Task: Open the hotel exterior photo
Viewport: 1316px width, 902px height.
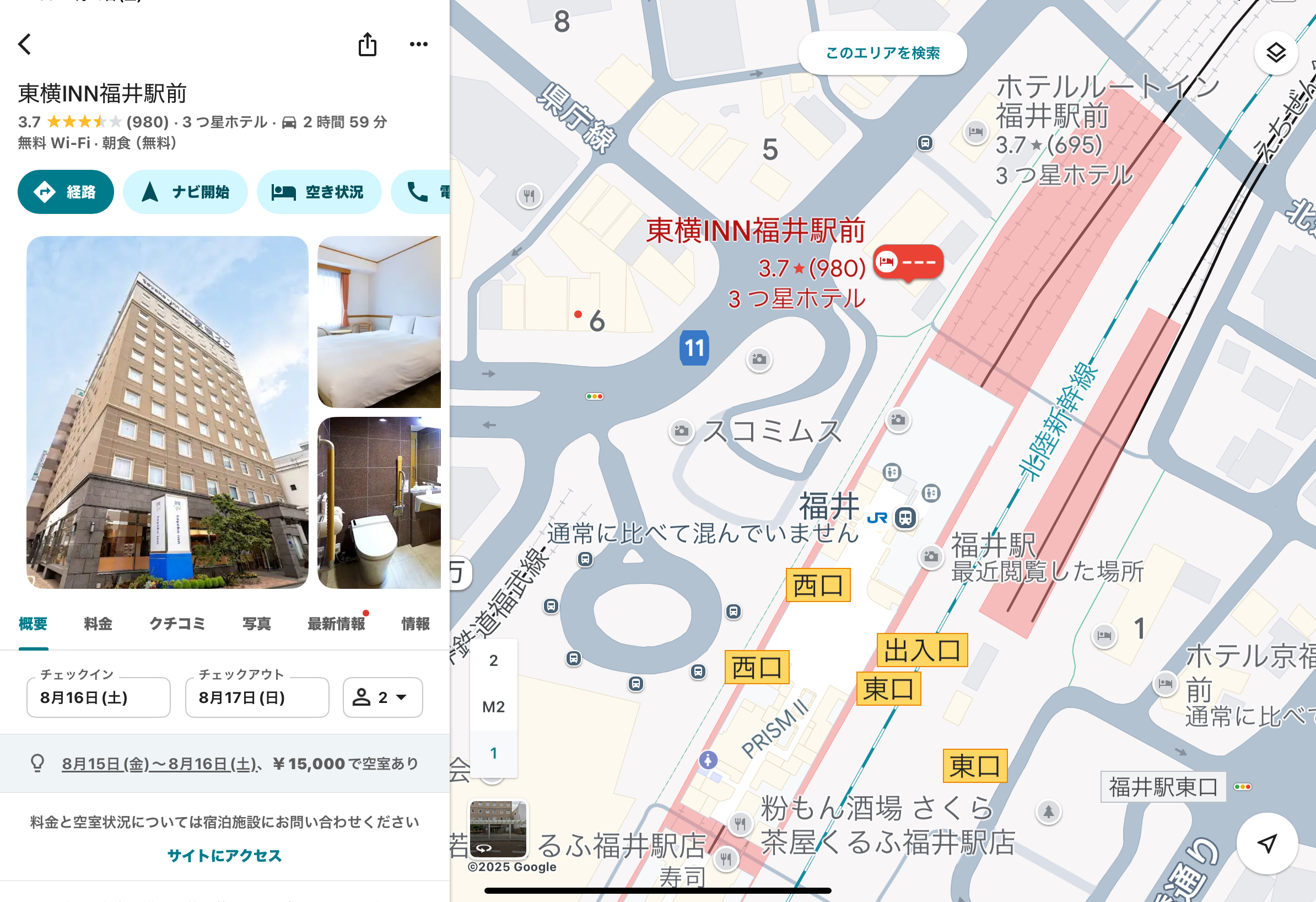Action: [x=167, y=412]
